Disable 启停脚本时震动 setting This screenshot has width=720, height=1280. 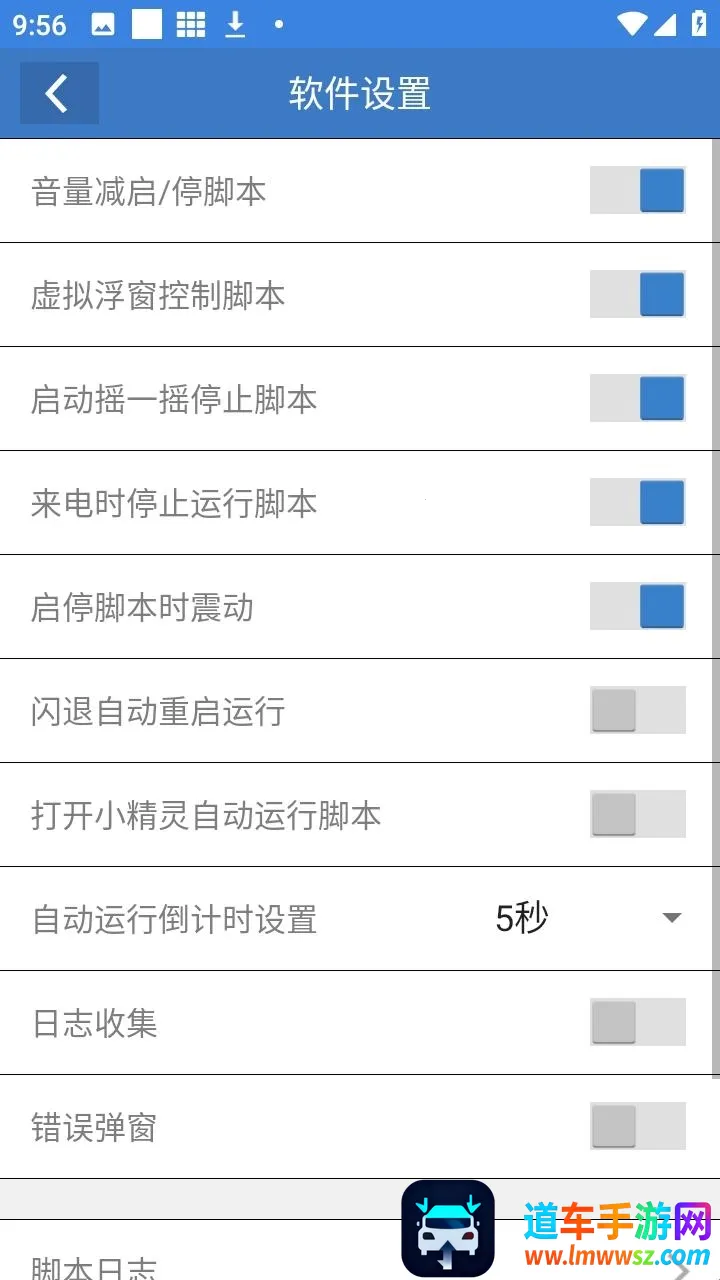point(637,607)
